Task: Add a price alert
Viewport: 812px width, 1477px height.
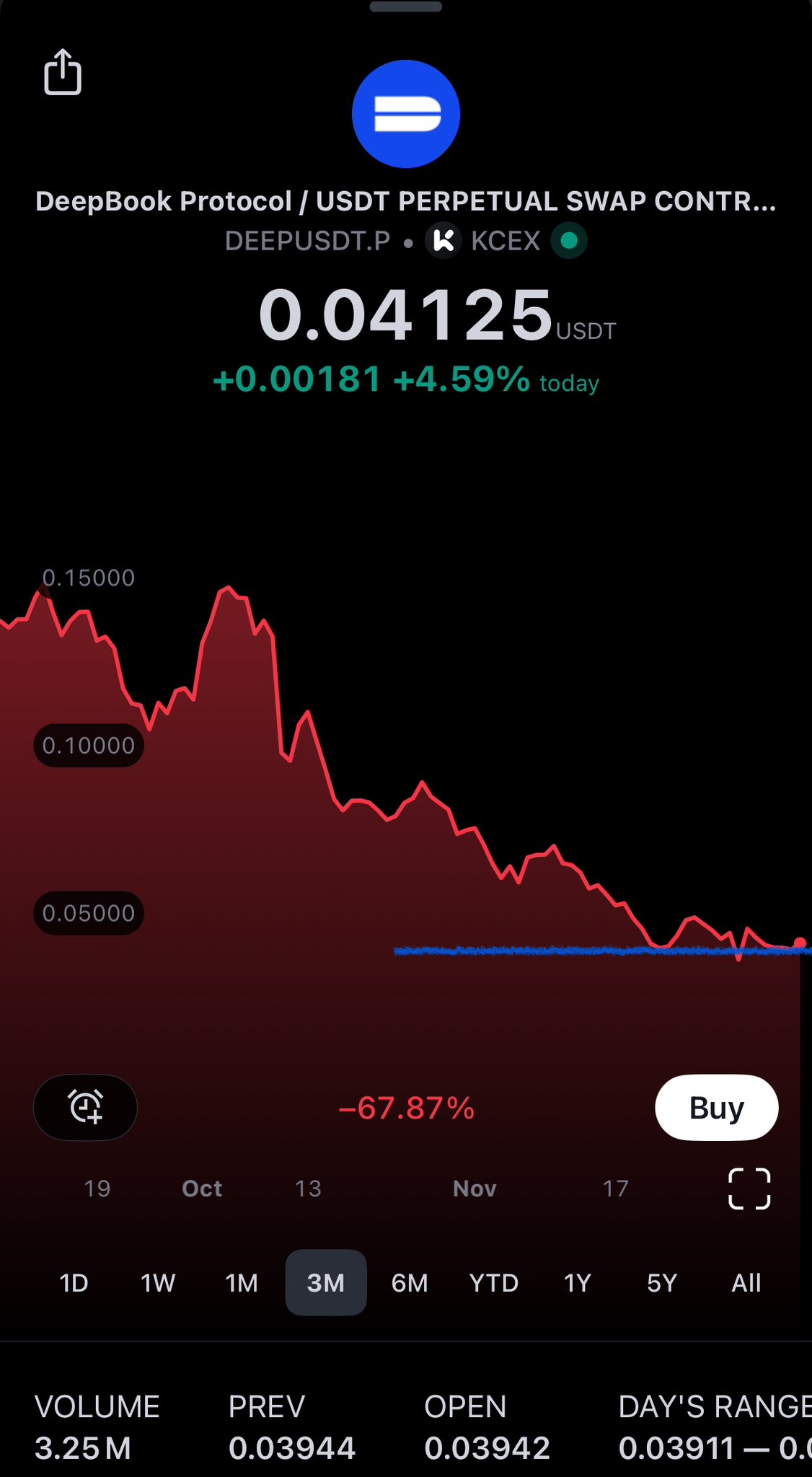Action: pos(85,1107)
